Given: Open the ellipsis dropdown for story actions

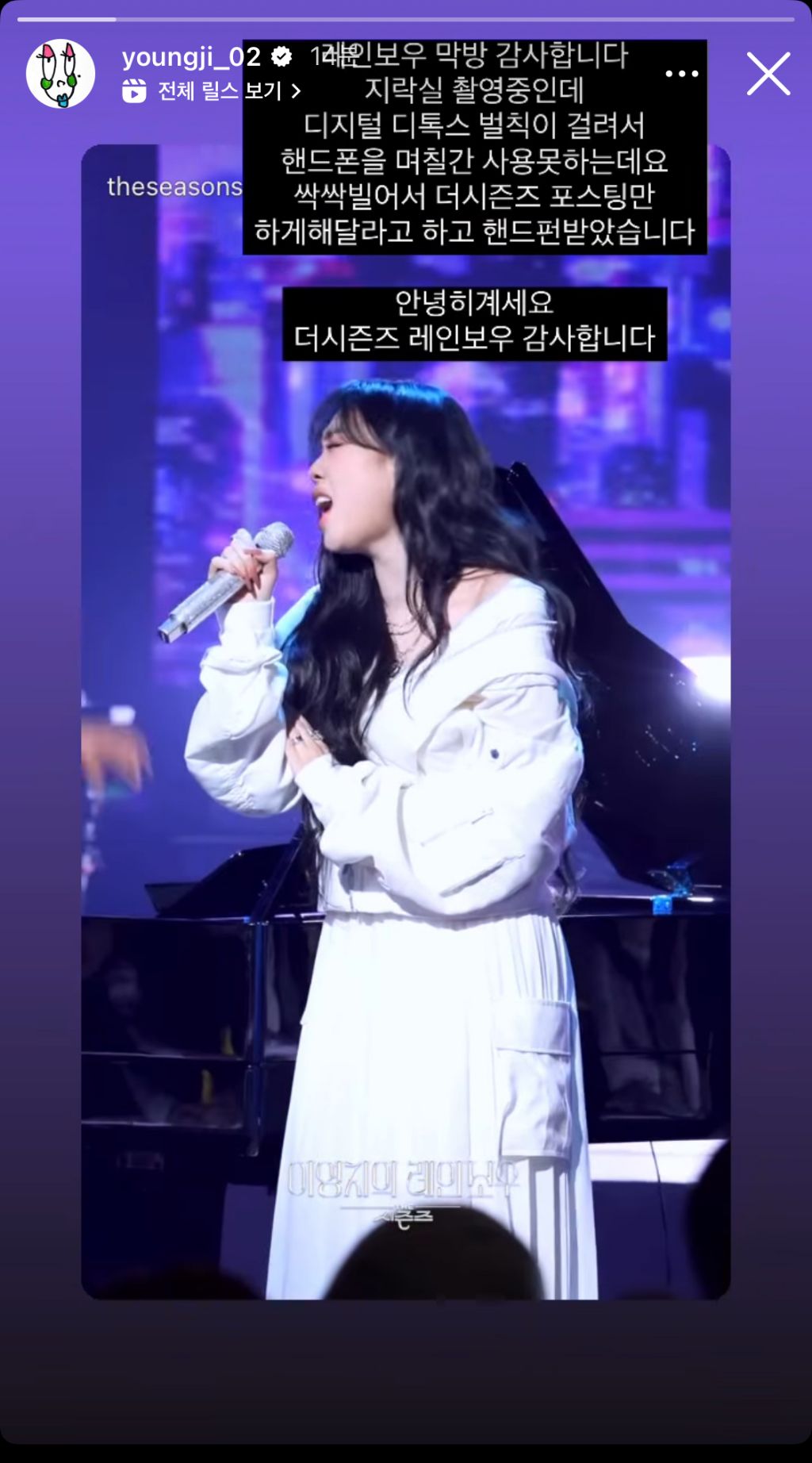Looking at the screenshot, I should coord(682,72).
